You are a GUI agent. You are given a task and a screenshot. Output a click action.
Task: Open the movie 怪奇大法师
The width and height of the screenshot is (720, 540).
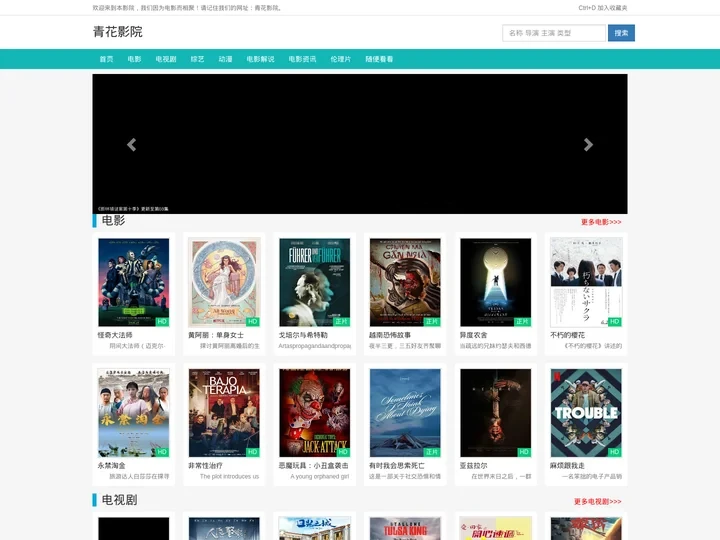[134, 282]
